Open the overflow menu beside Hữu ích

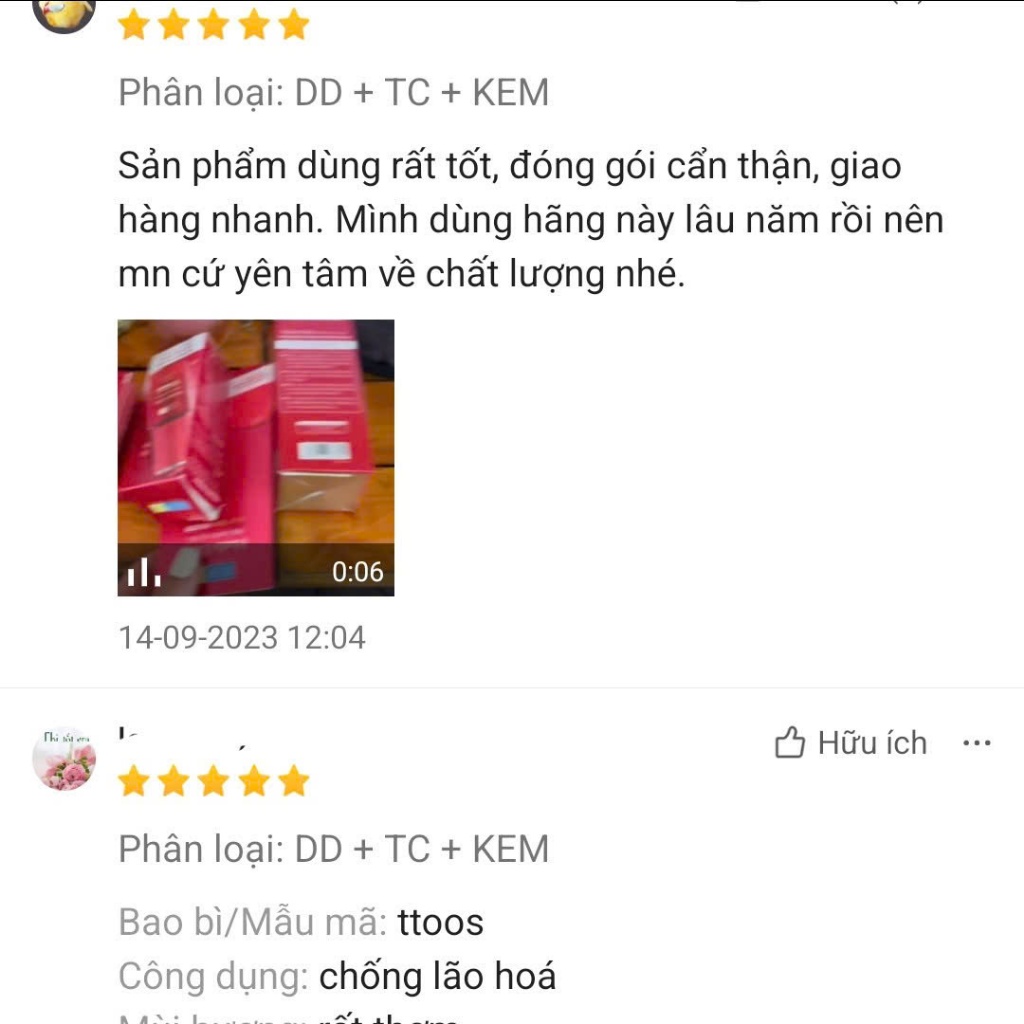976,743
